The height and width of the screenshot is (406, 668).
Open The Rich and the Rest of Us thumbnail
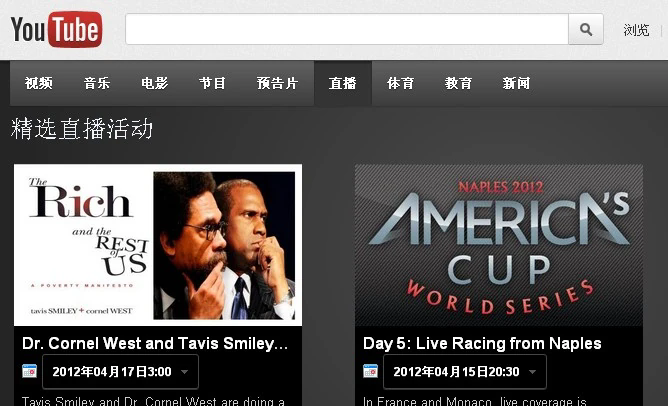(158, 244)
